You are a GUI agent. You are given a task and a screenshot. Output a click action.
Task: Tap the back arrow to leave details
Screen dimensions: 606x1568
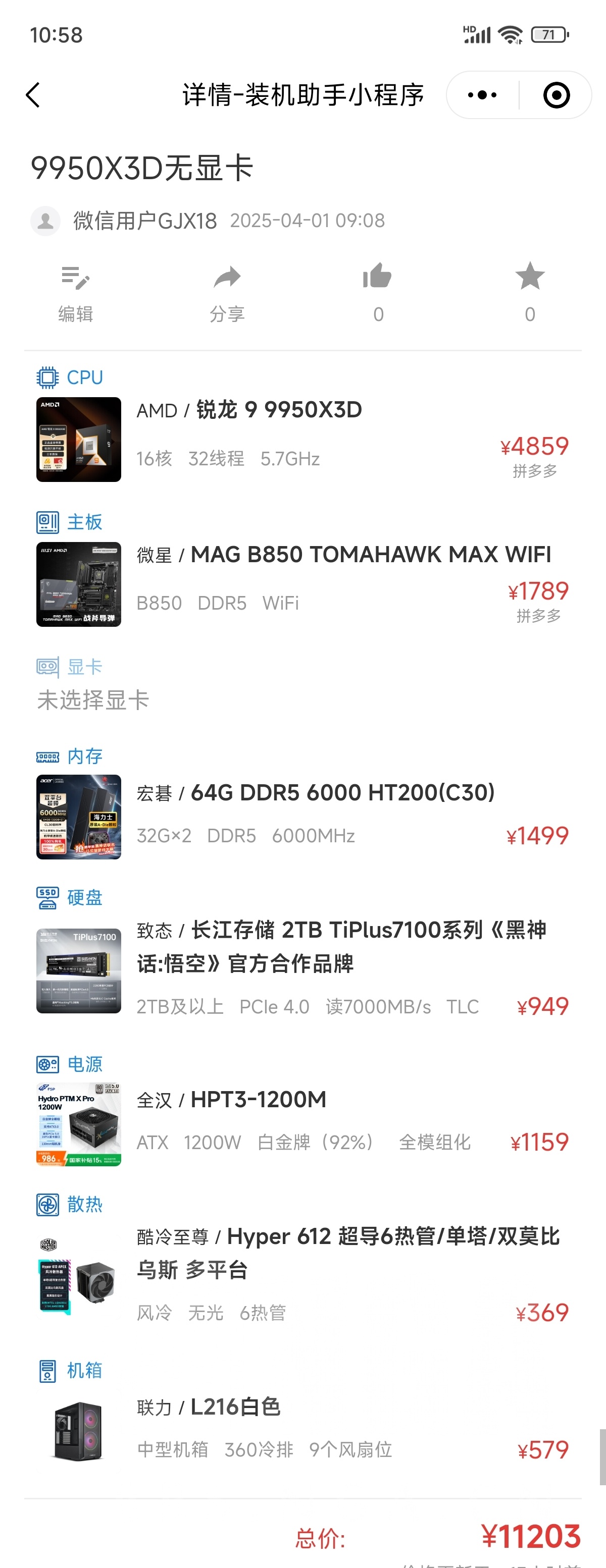pos(33,94)
